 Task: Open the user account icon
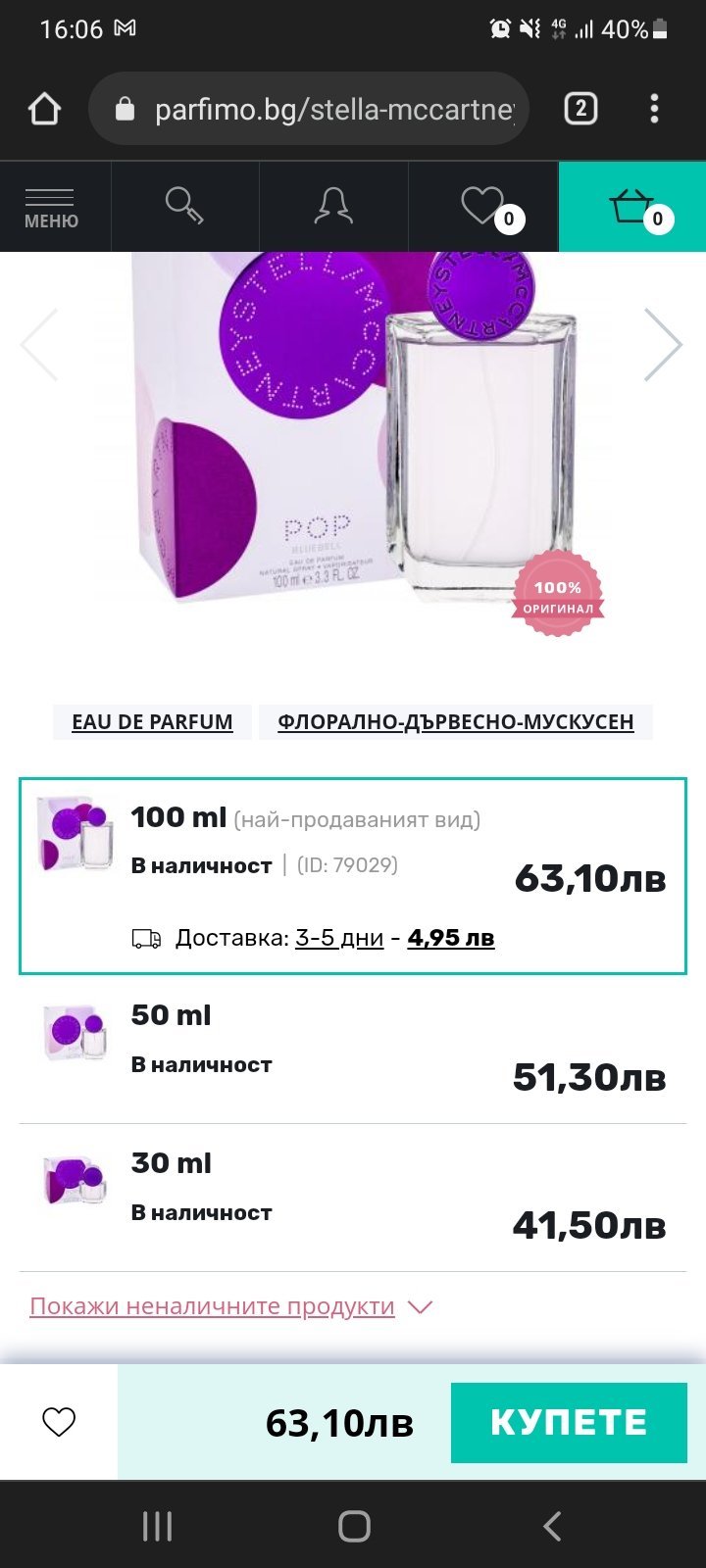tap(333, 207)
